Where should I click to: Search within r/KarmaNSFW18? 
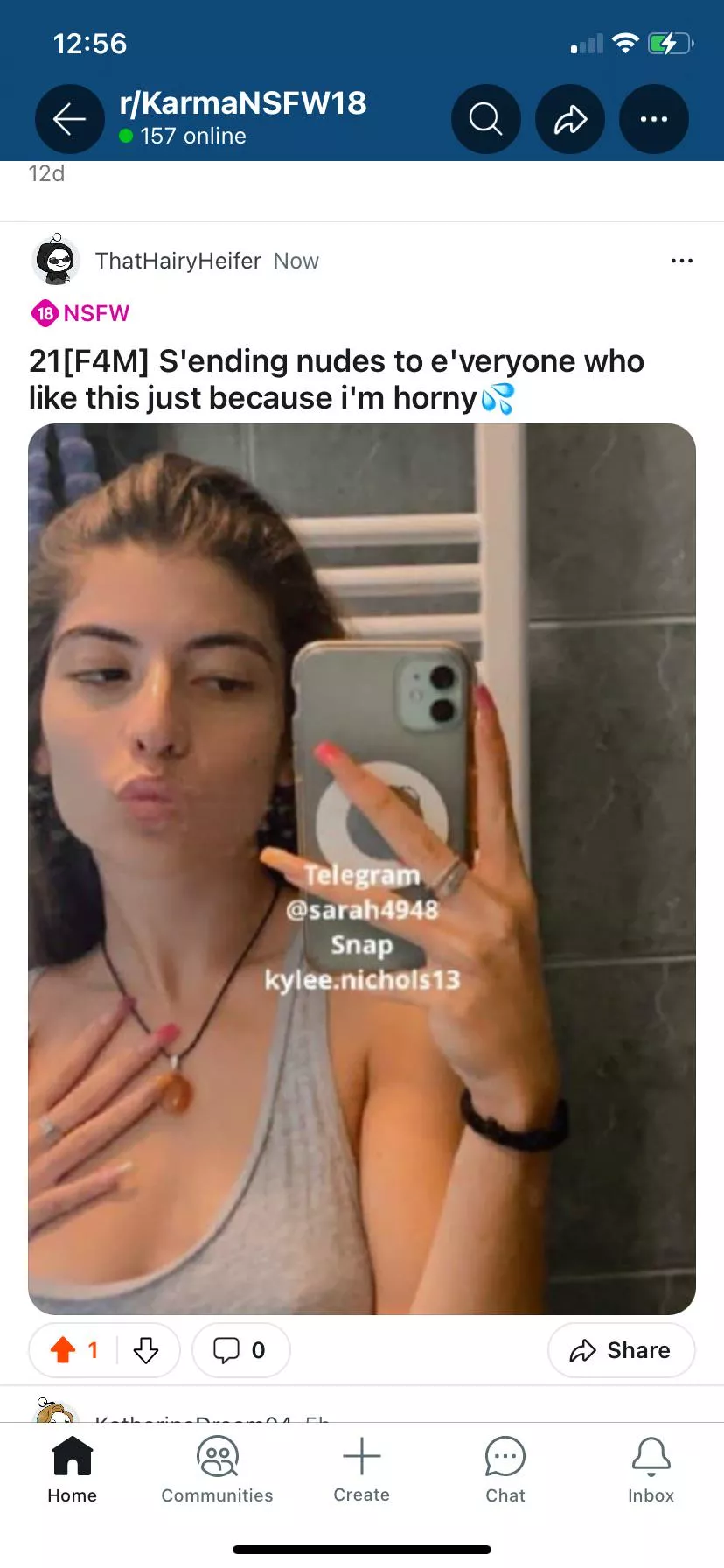pos(485,119)
